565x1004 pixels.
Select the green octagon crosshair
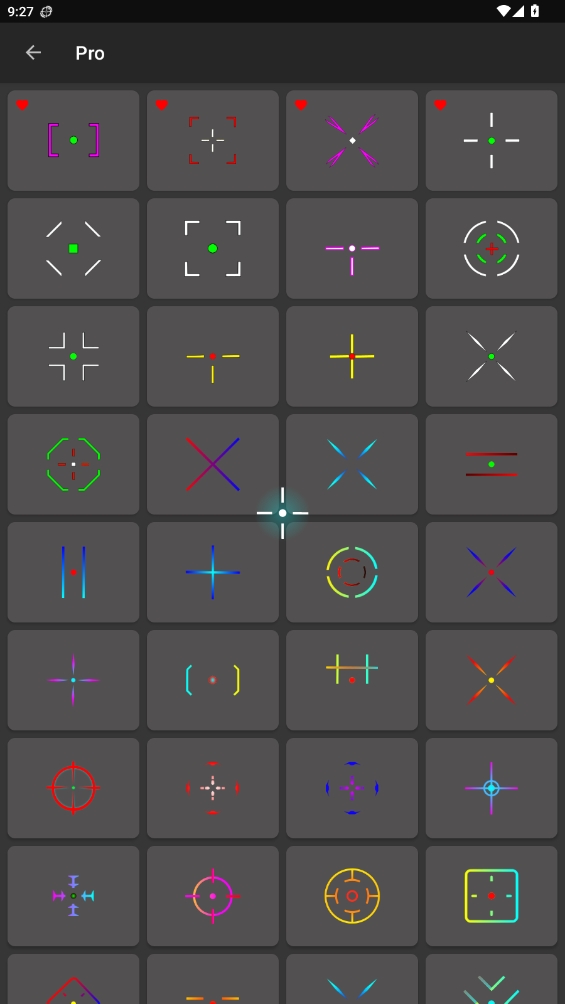click(x=73, y=464)
